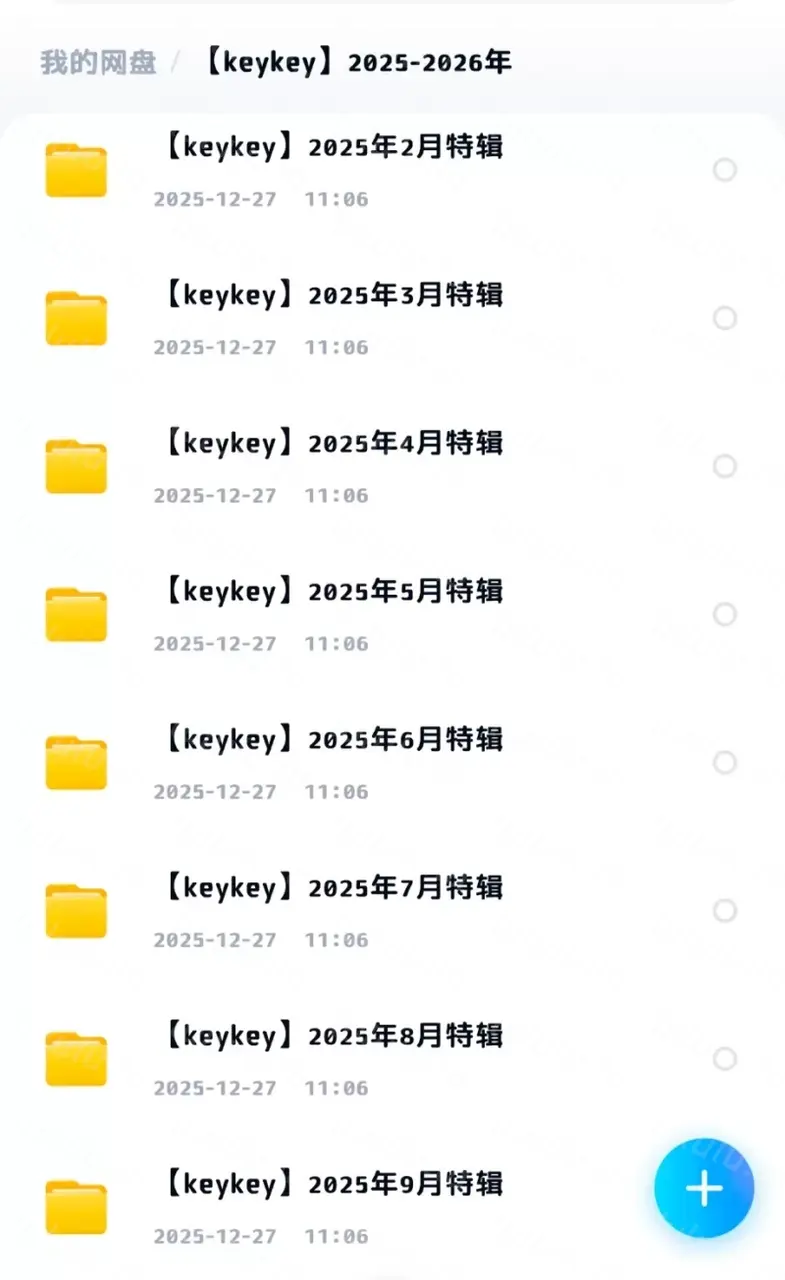Open the 【keykey】2025年4月特辑 folder icon
Image resolution: width=785 pixels, height=1280 pixels.
coord(76,466)
